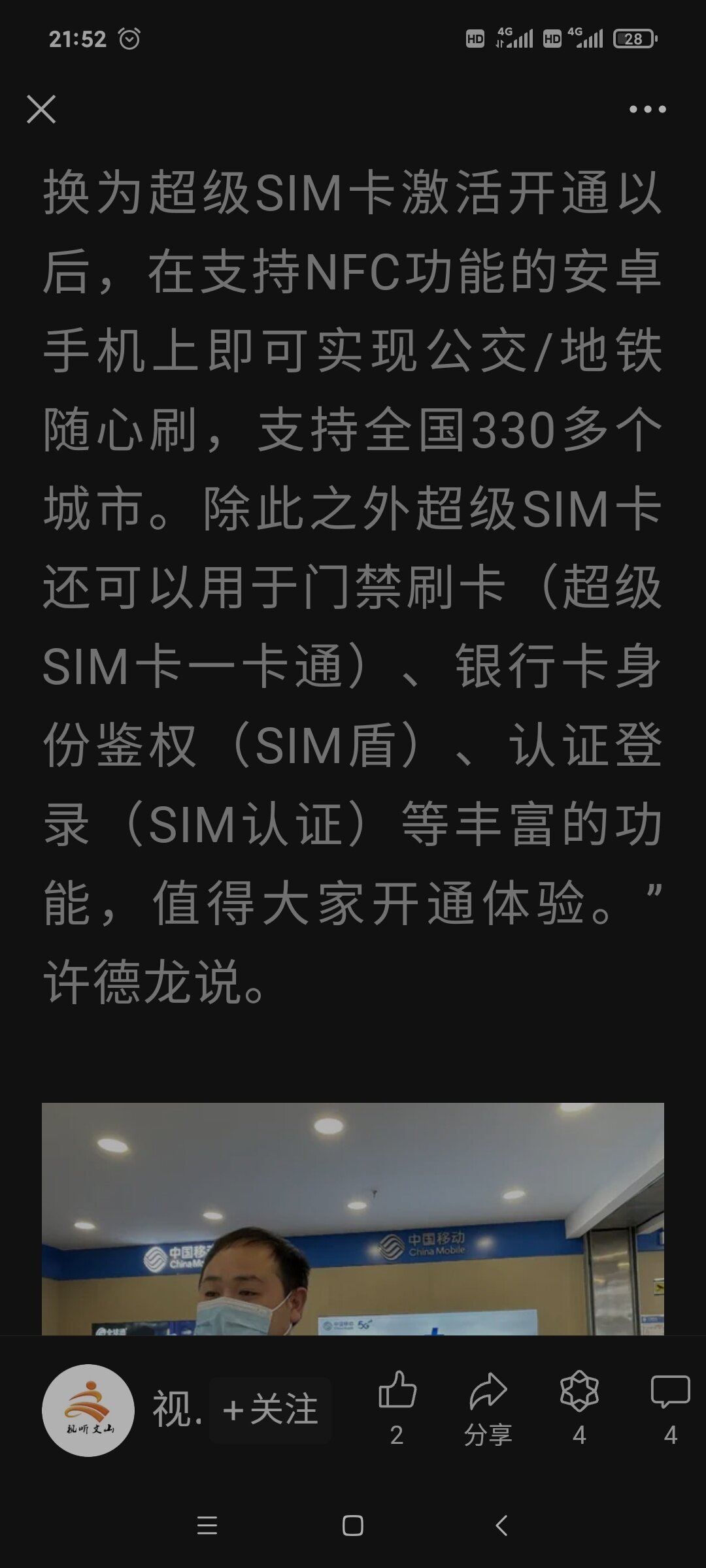This screenshot has height=1568, width=706.
Task: Close the article with the X icon
Action: point(41,109)
